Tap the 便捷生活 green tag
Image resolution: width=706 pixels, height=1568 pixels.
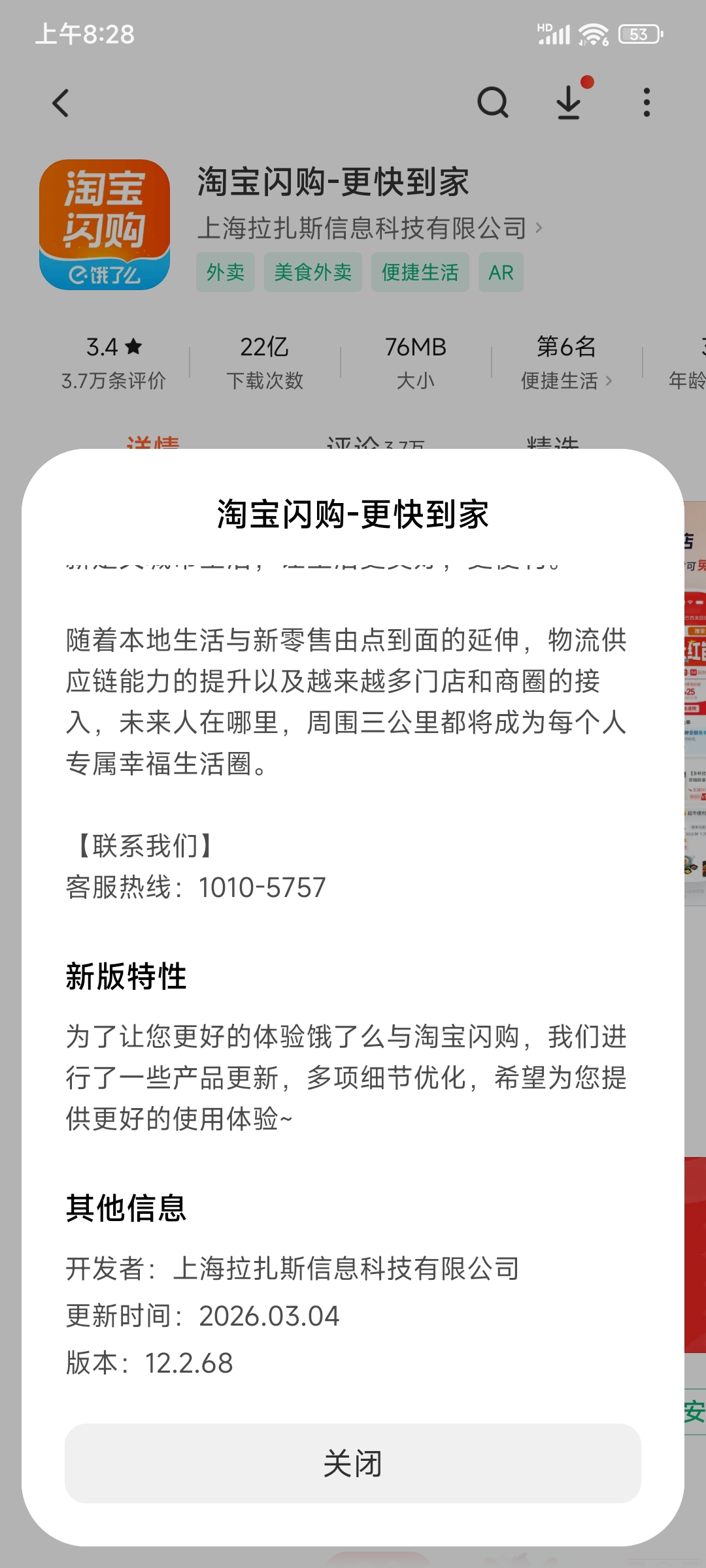(419, 272)
